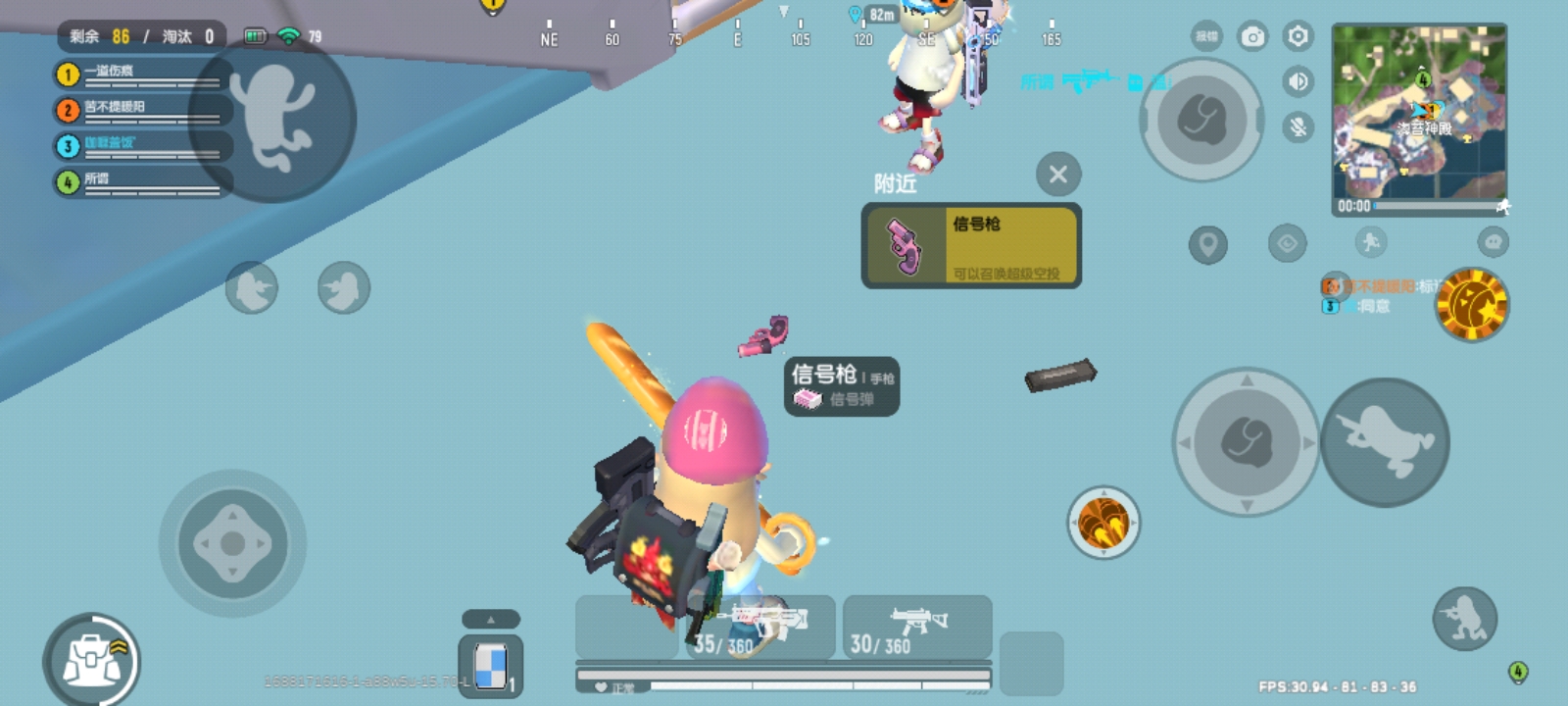This screenshot has height=706, width=1568.
Task: Activate the golden moon skill button
Action: coord(1471,305)
